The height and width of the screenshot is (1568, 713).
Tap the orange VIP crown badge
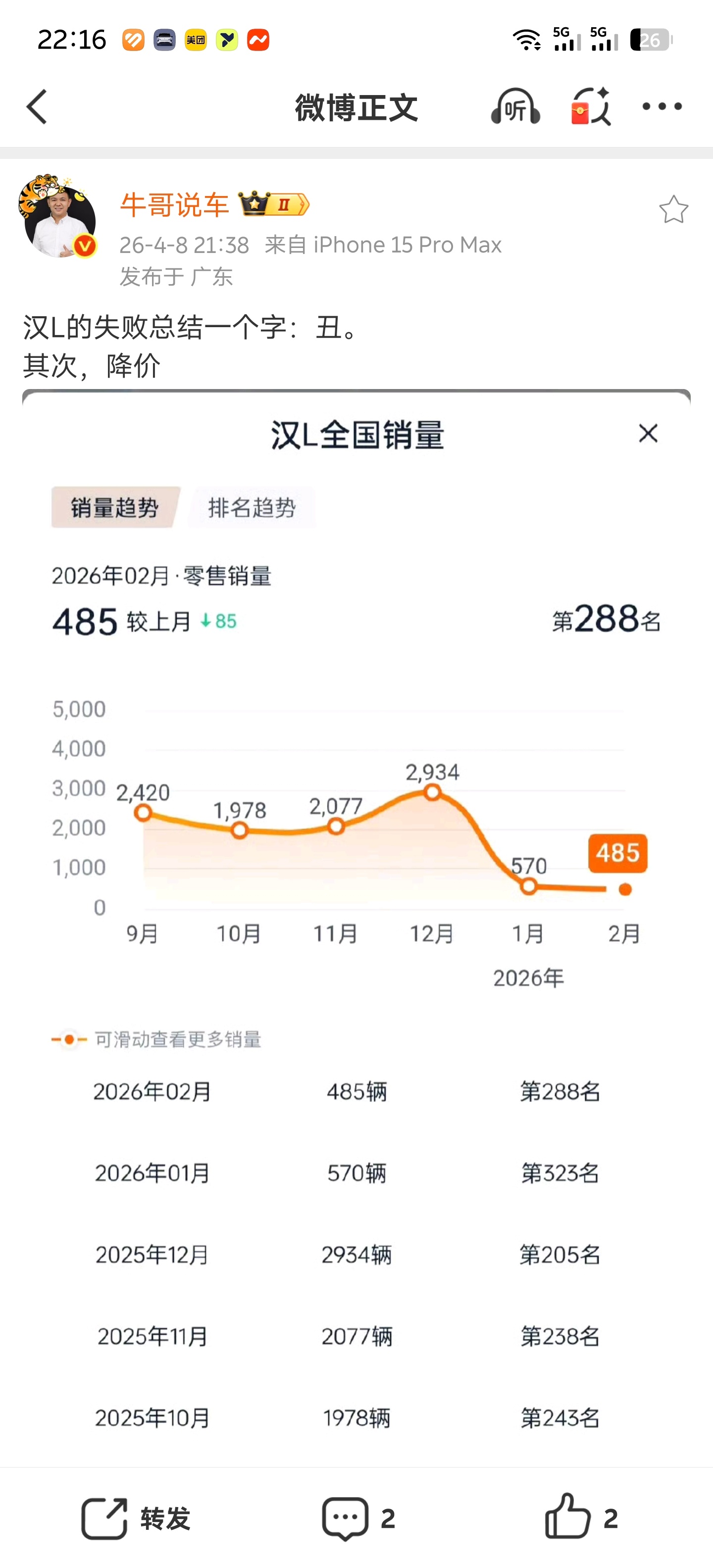pos(274,204)
